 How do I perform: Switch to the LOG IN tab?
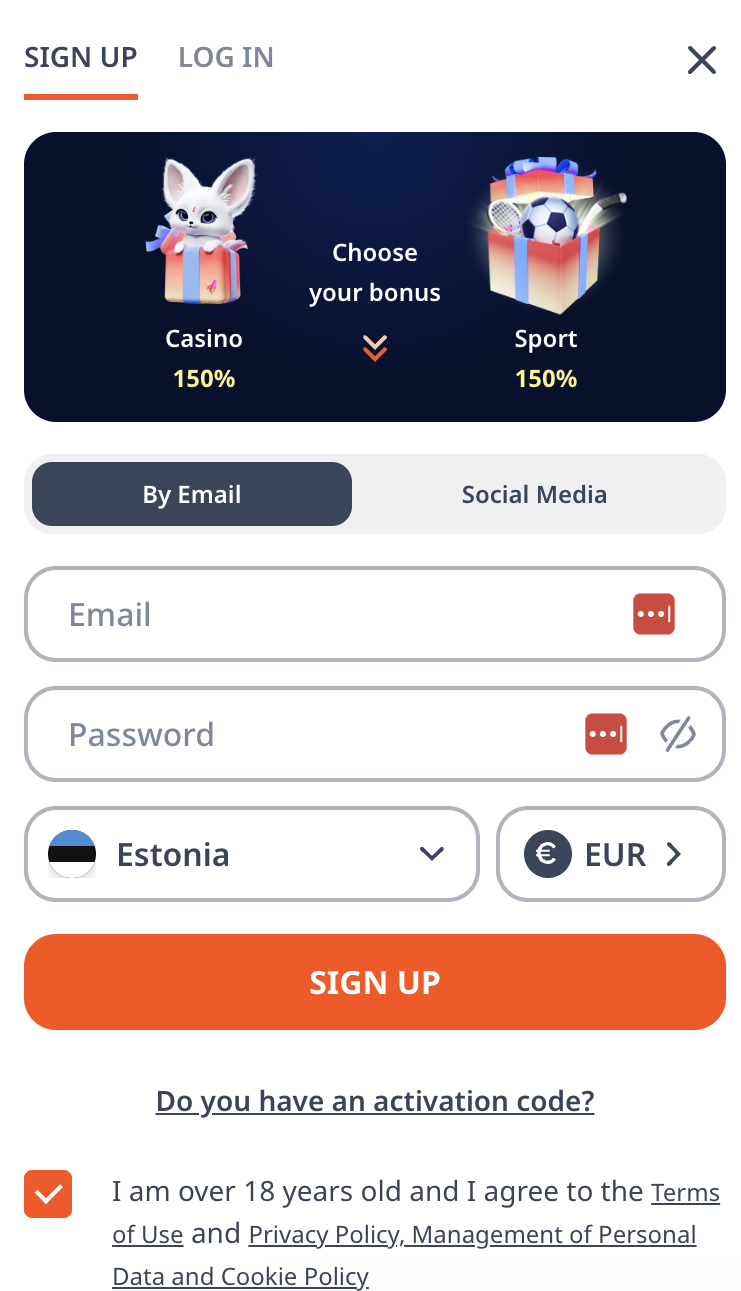point(226,57)
